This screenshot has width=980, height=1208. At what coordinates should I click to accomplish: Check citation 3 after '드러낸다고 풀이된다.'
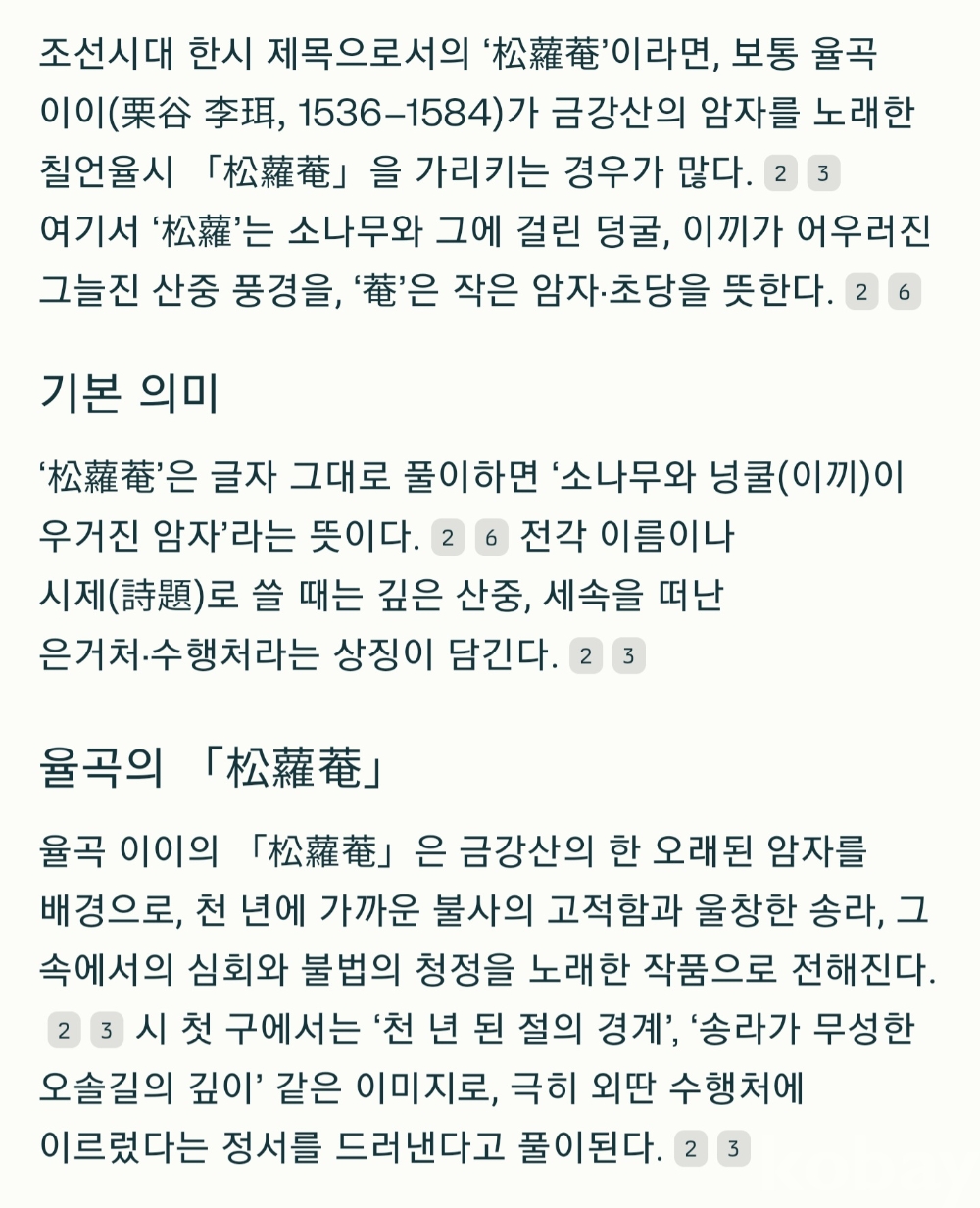tap(734, 1149)
